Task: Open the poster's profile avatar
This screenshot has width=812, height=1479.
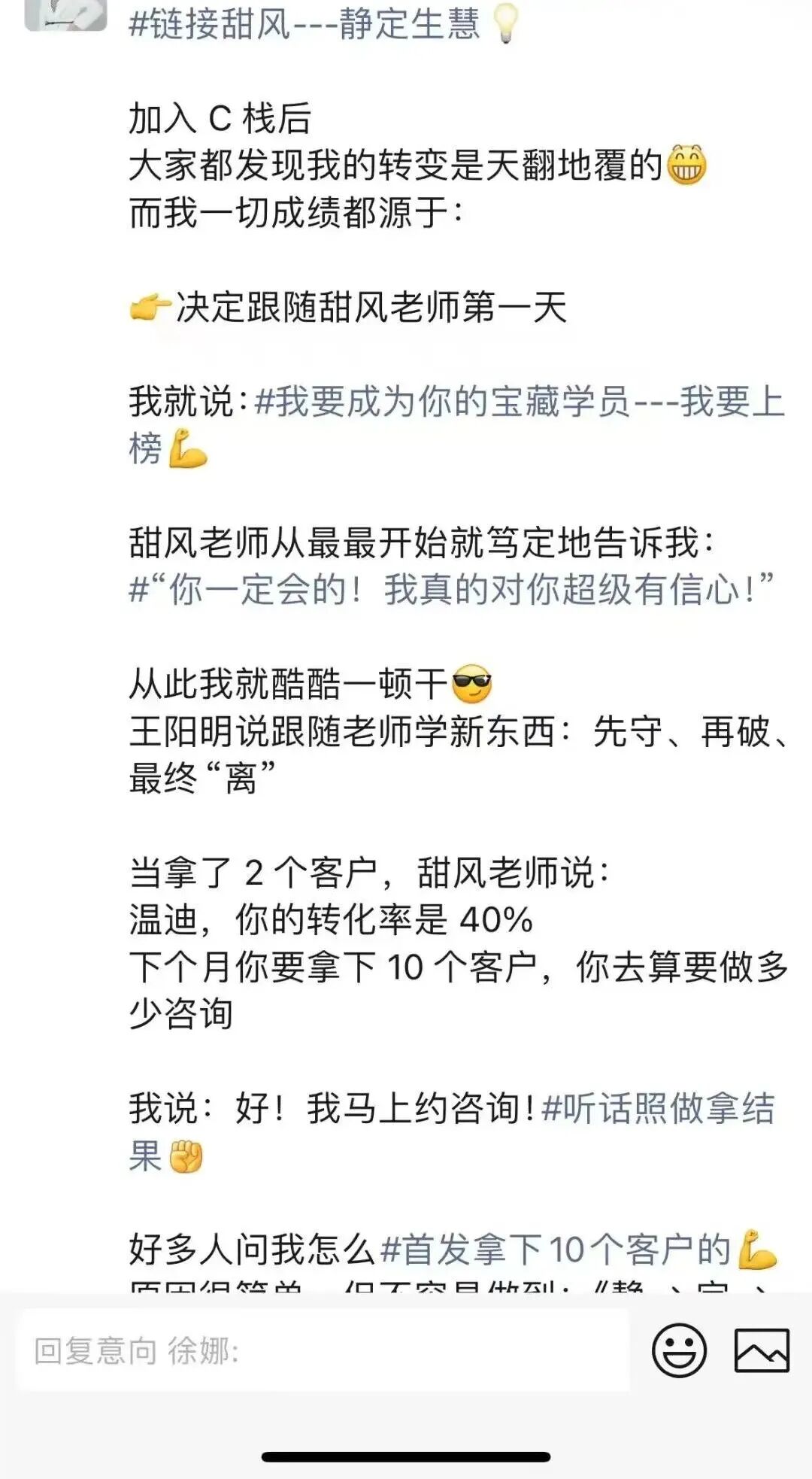Action: [x=66, y=15]
